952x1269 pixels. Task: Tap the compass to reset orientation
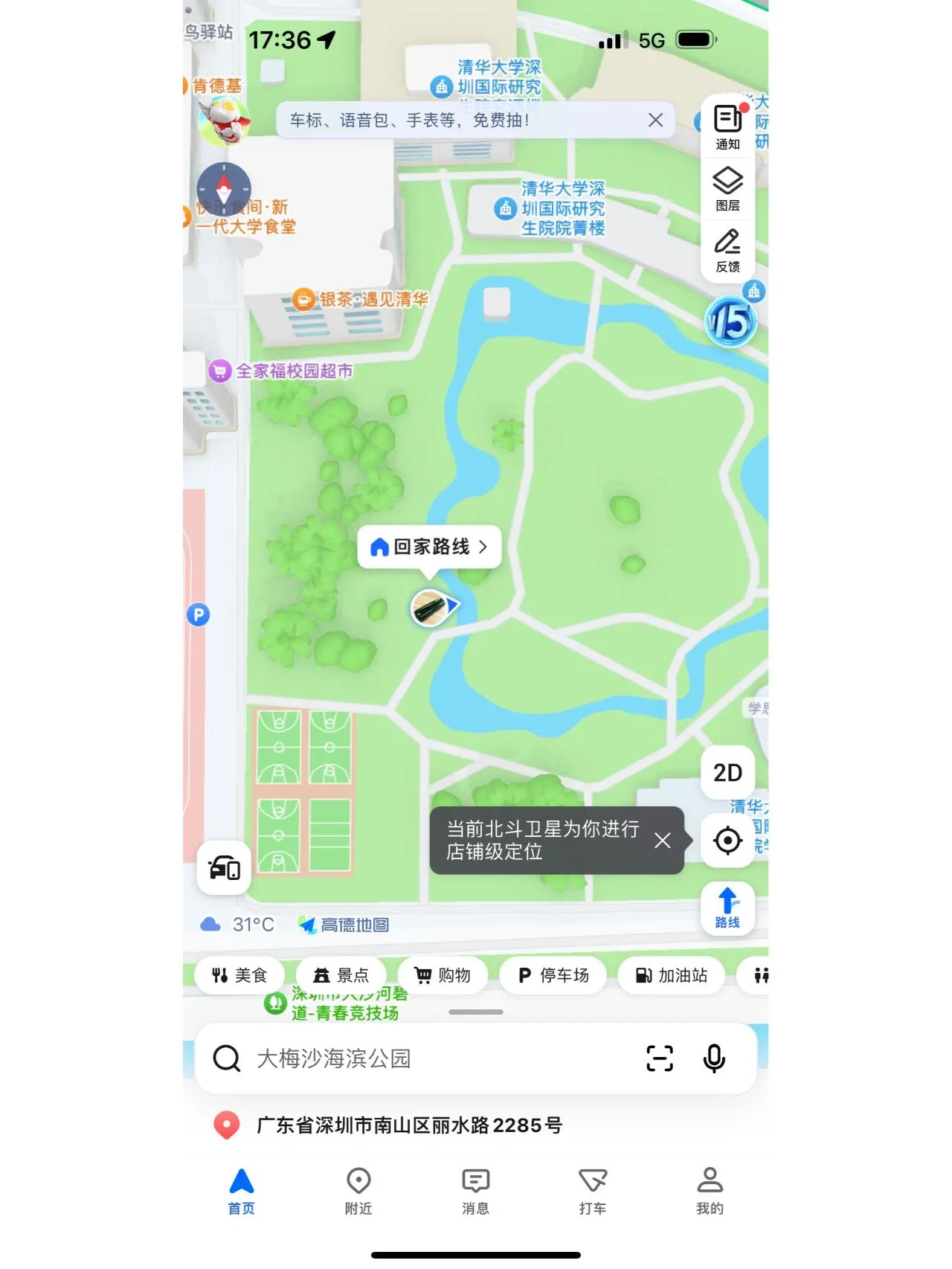click(x=224, y=189)
